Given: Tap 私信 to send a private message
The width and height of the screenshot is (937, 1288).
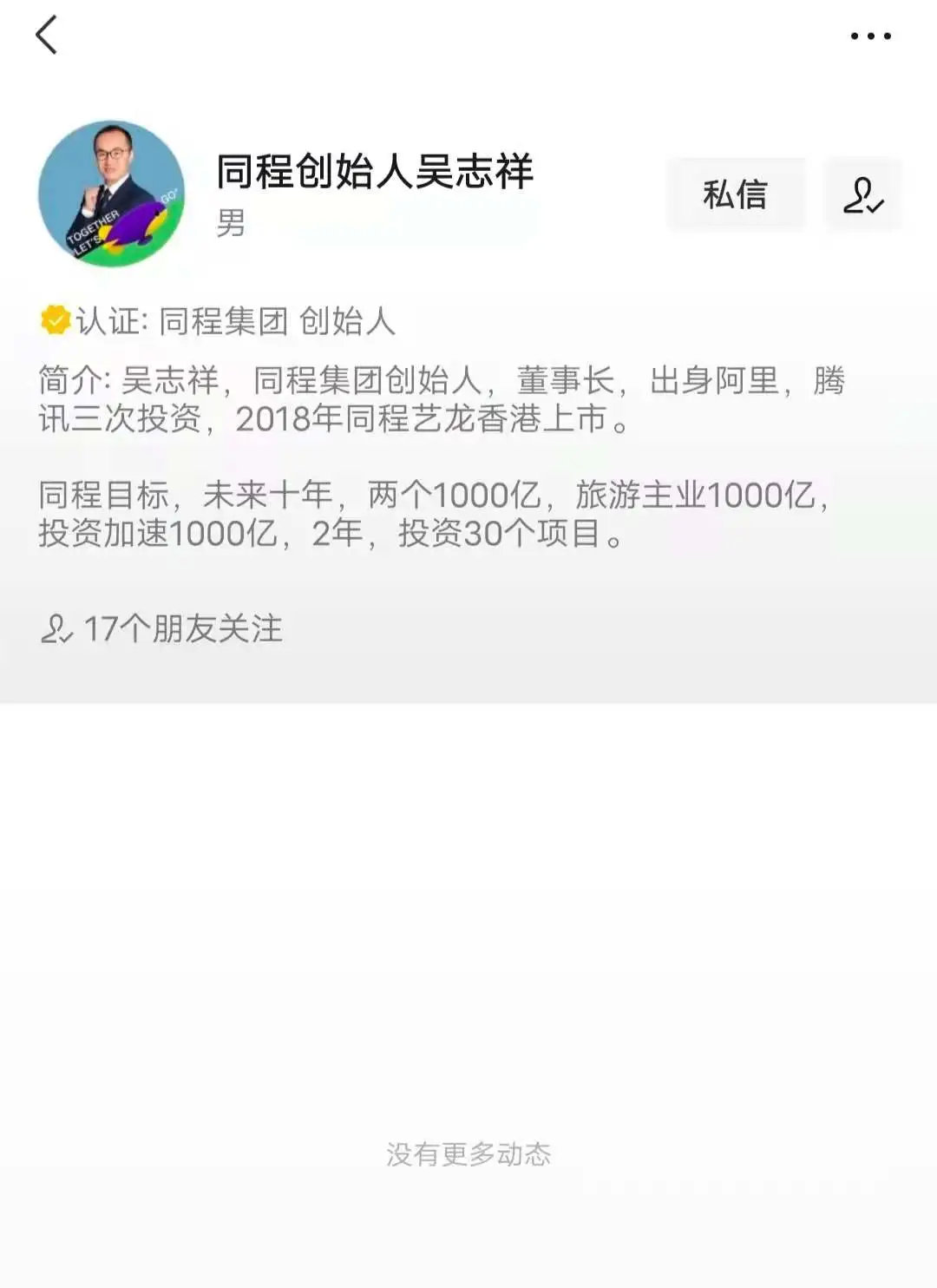Looking at the screenshot, I should coord(736,194).
